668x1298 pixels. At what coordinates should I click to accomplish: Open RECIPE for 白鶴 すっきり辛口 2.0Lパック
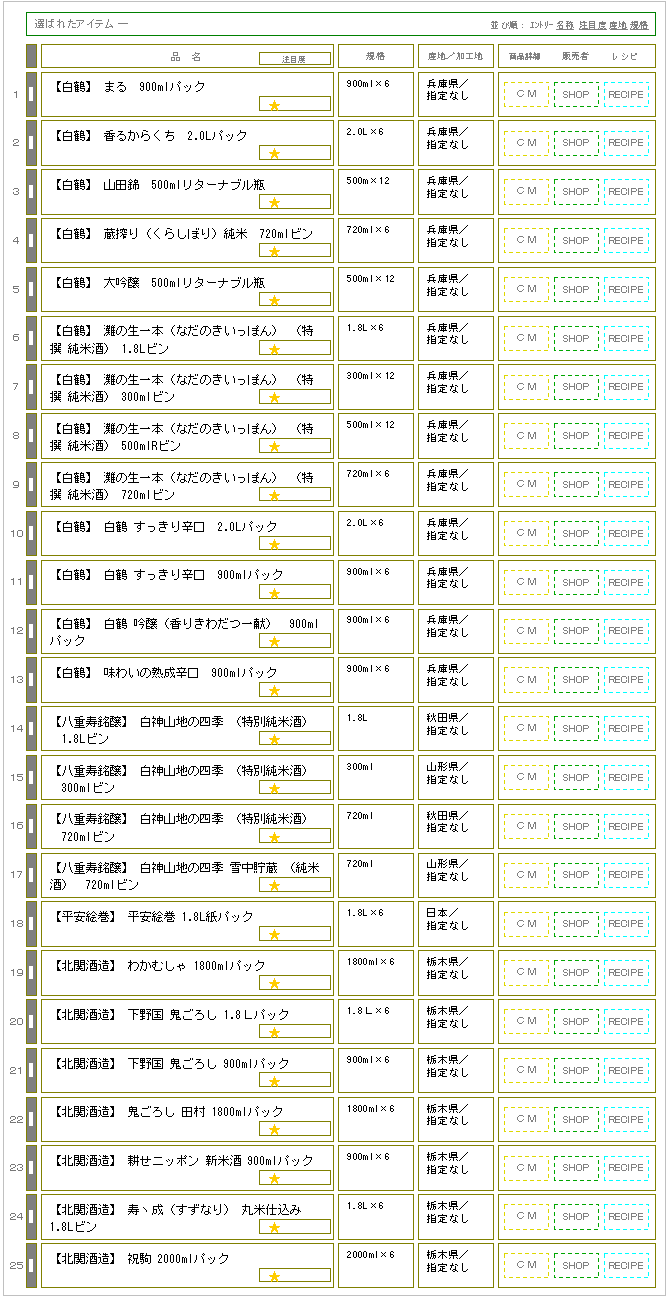pos(626,534)
